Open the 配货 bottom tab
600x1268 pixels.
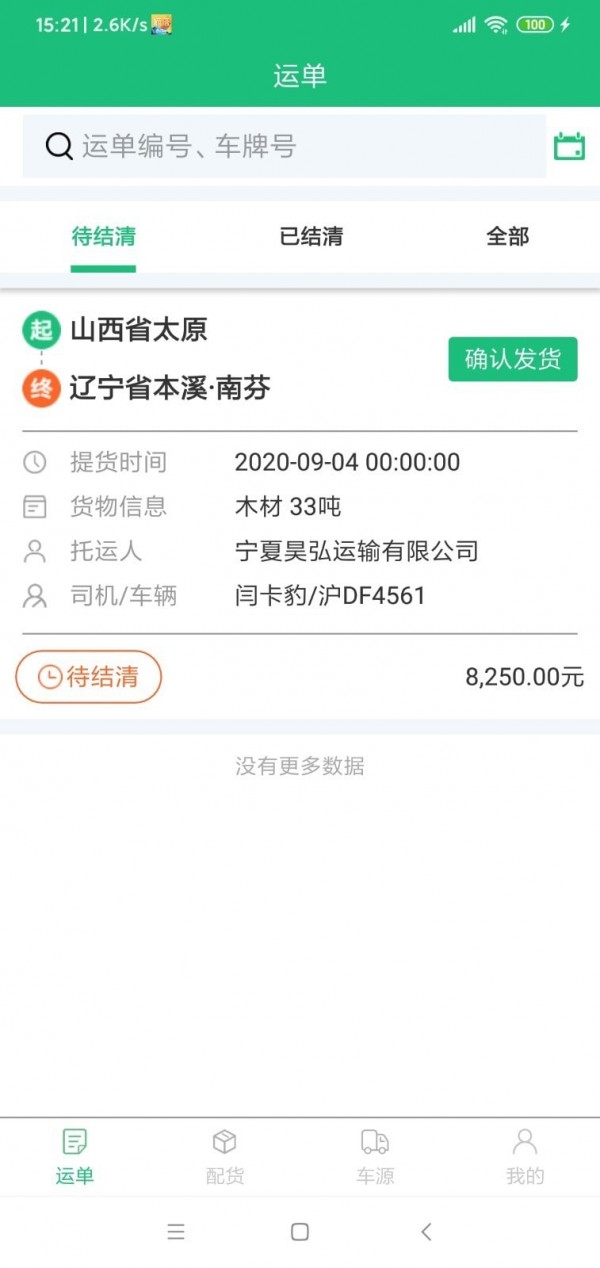[x=225, y=1156]
